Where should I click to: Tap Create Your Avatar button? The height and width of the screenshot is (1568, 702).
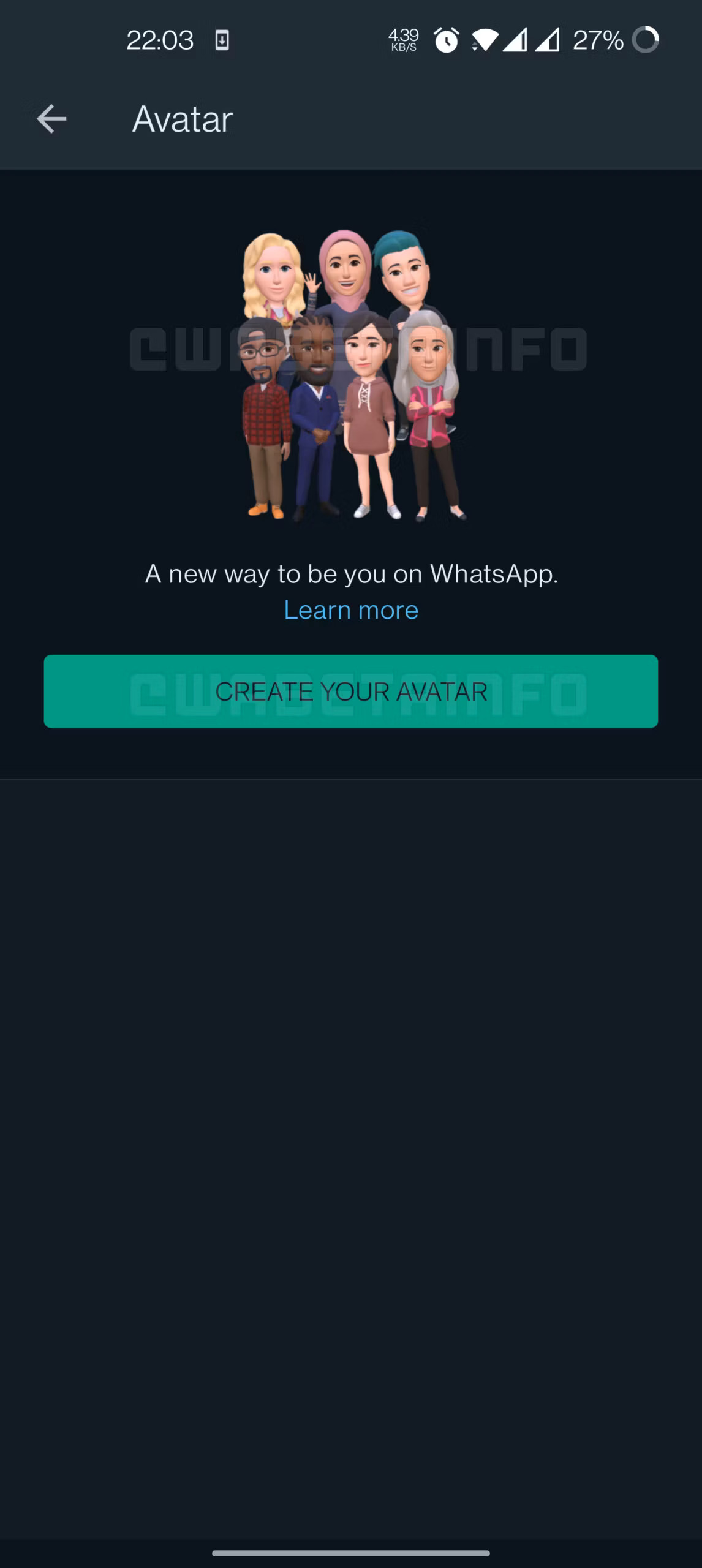pos(351,692)
